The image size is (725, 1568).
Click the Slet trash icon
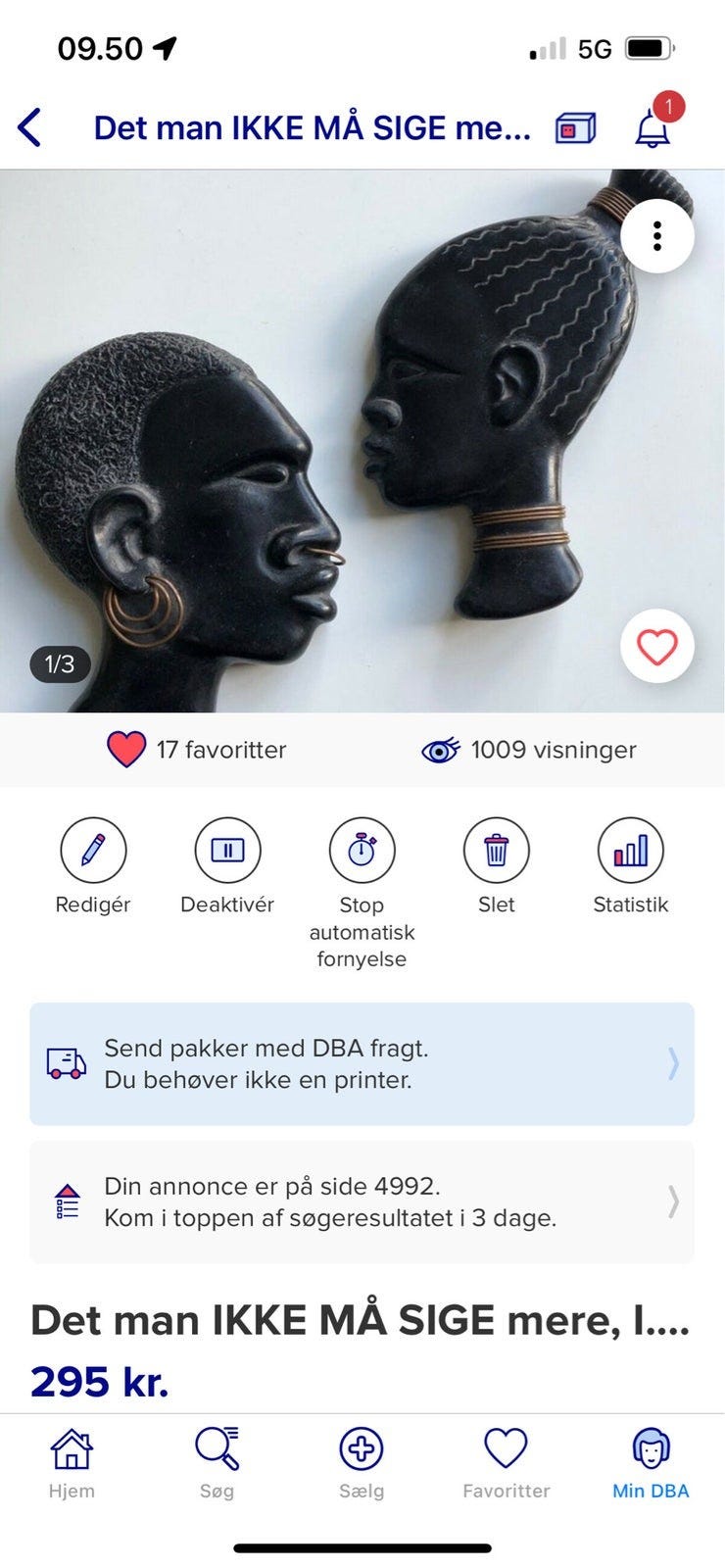pos(497,850)
